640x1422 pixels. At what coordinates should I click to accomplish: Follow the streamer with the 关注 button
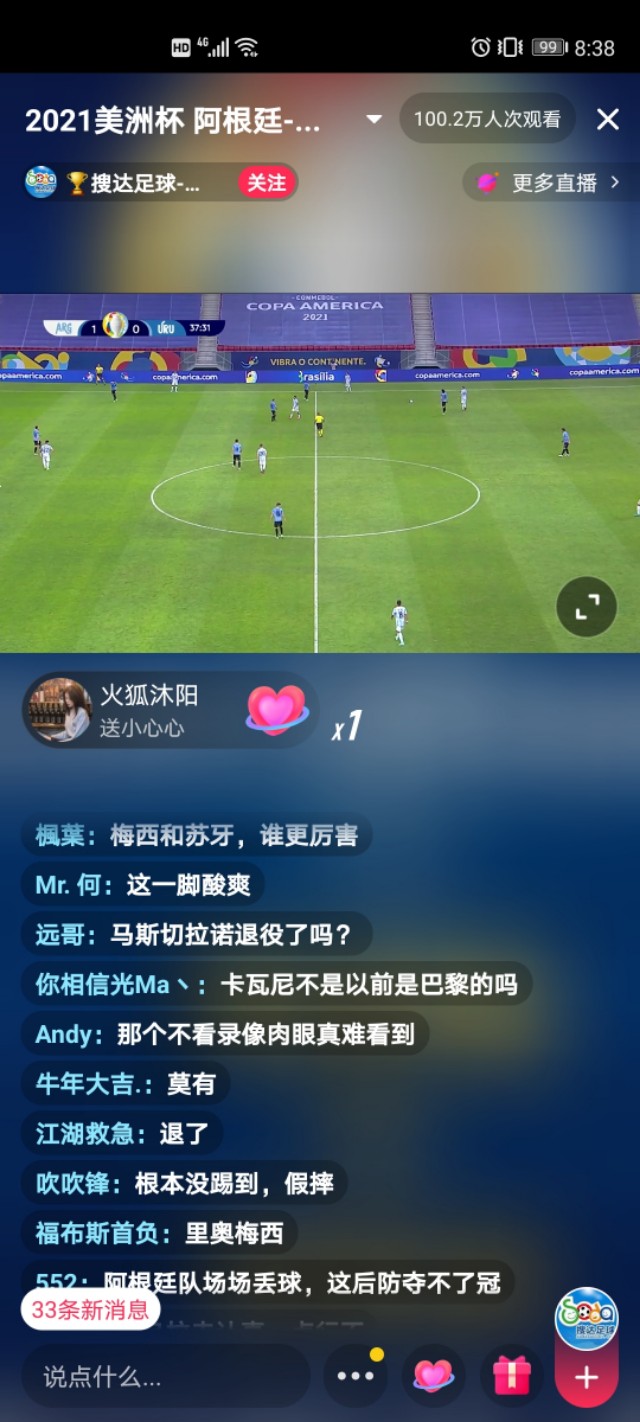(x=267, y=183)
